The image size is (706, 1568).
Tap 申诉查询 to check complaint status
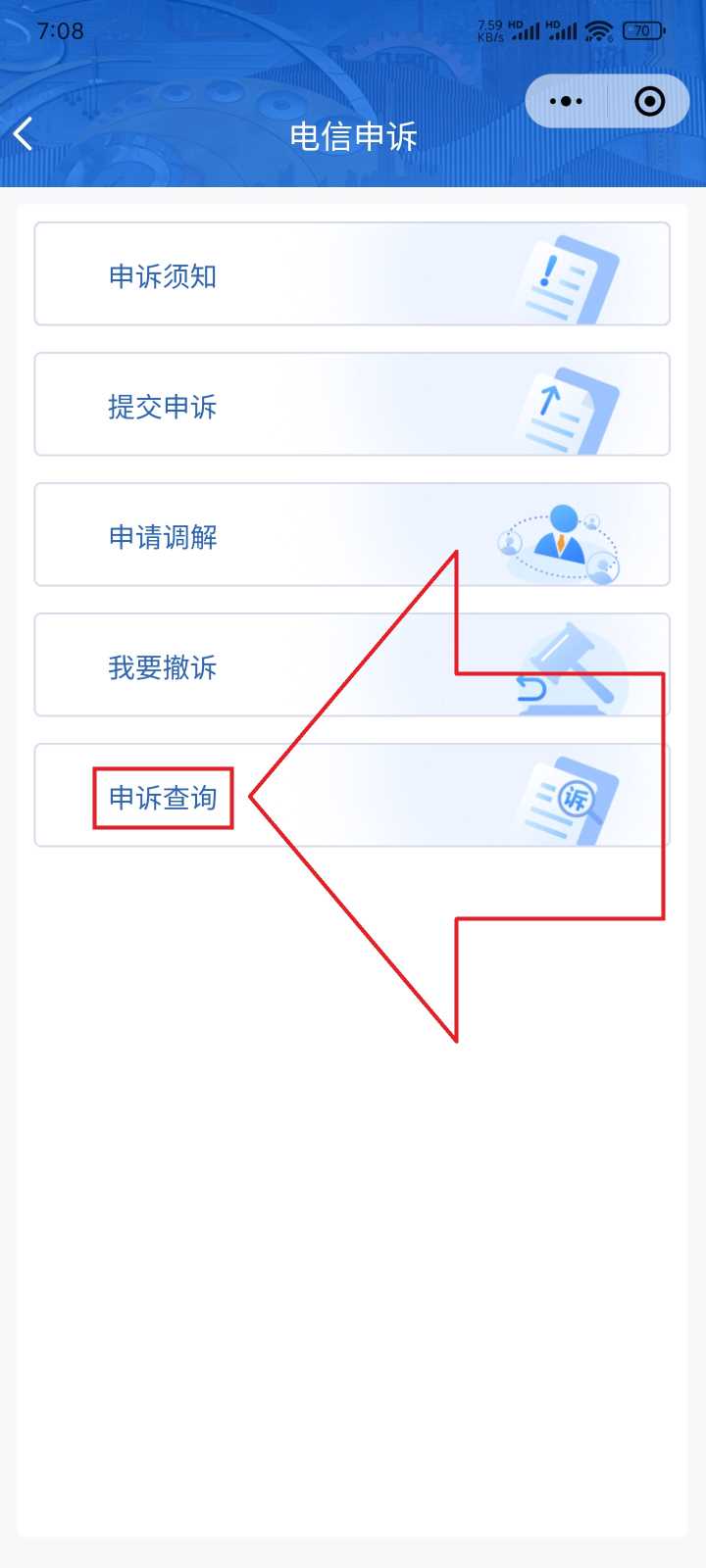click(x=164, y=798)
